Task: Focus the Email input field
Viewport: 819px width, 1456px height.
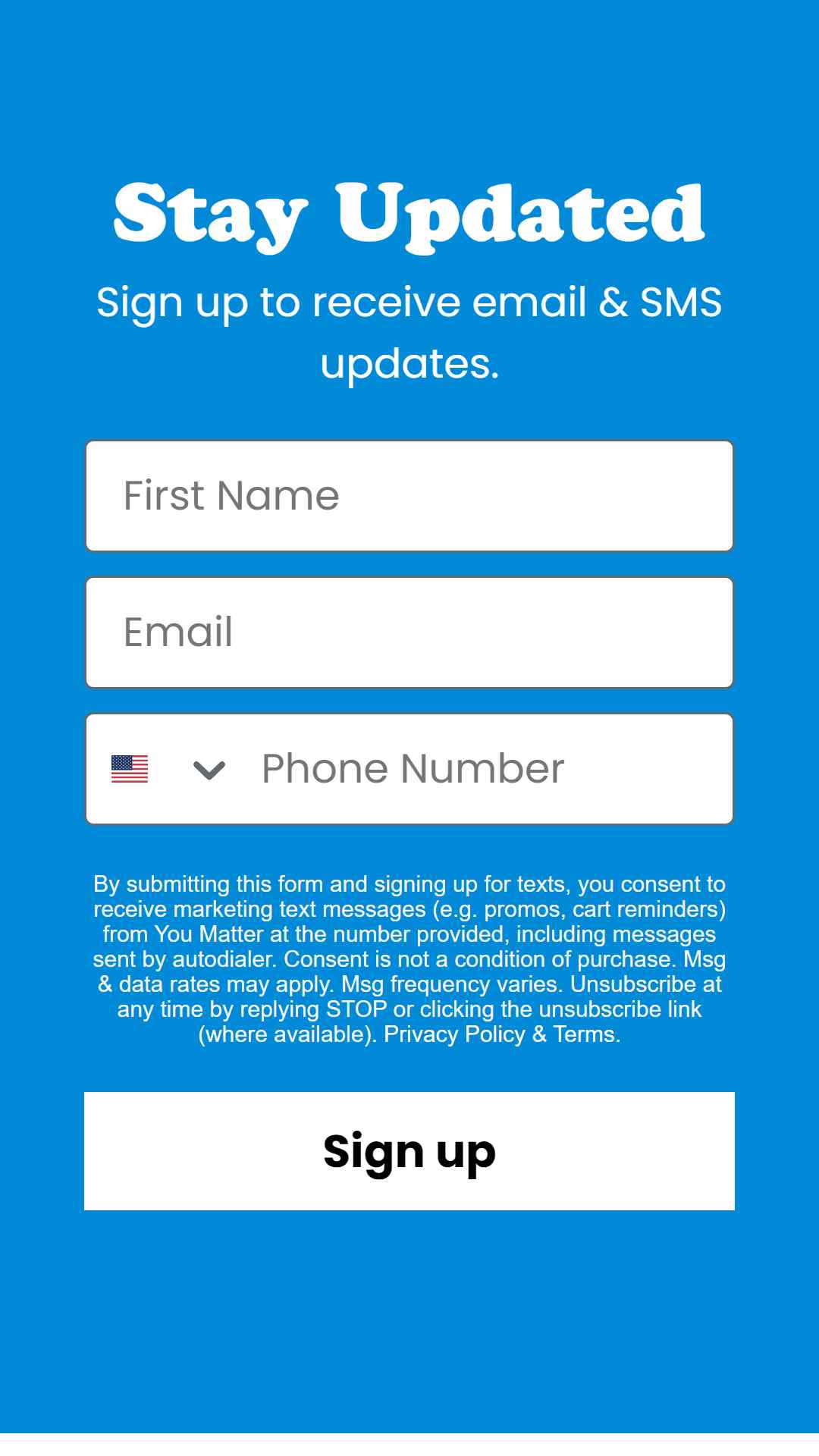Action: click(x=409, y=632)
